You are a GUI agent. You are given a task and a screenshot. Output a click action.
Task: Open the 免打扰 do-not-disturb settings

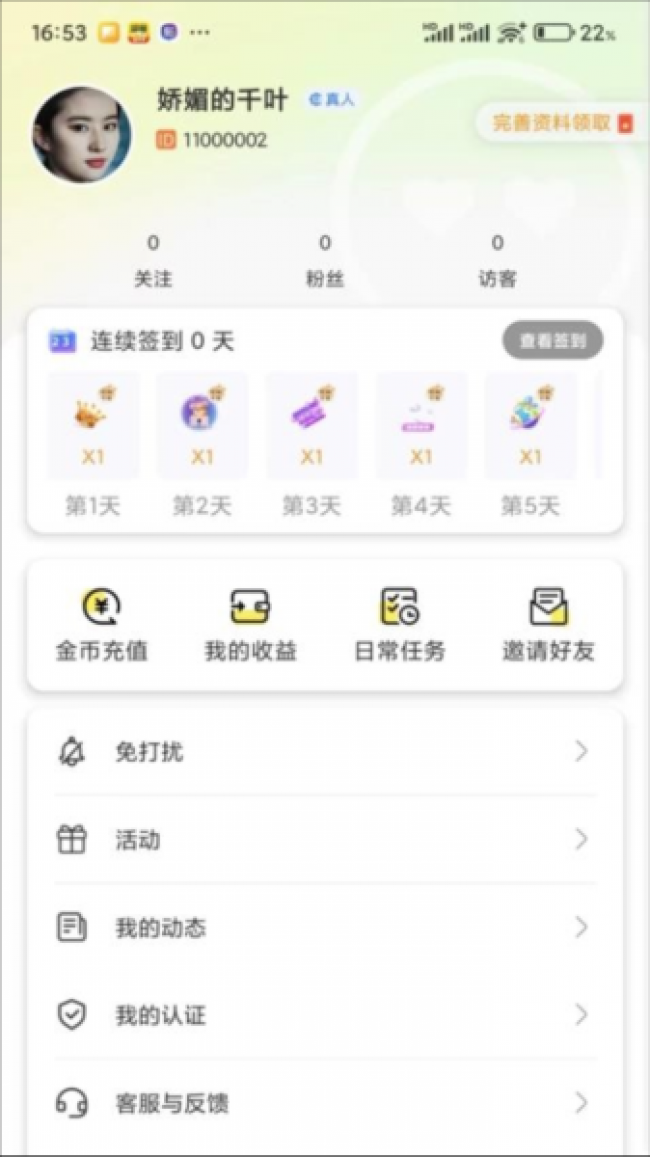click(x=325, y=752)
